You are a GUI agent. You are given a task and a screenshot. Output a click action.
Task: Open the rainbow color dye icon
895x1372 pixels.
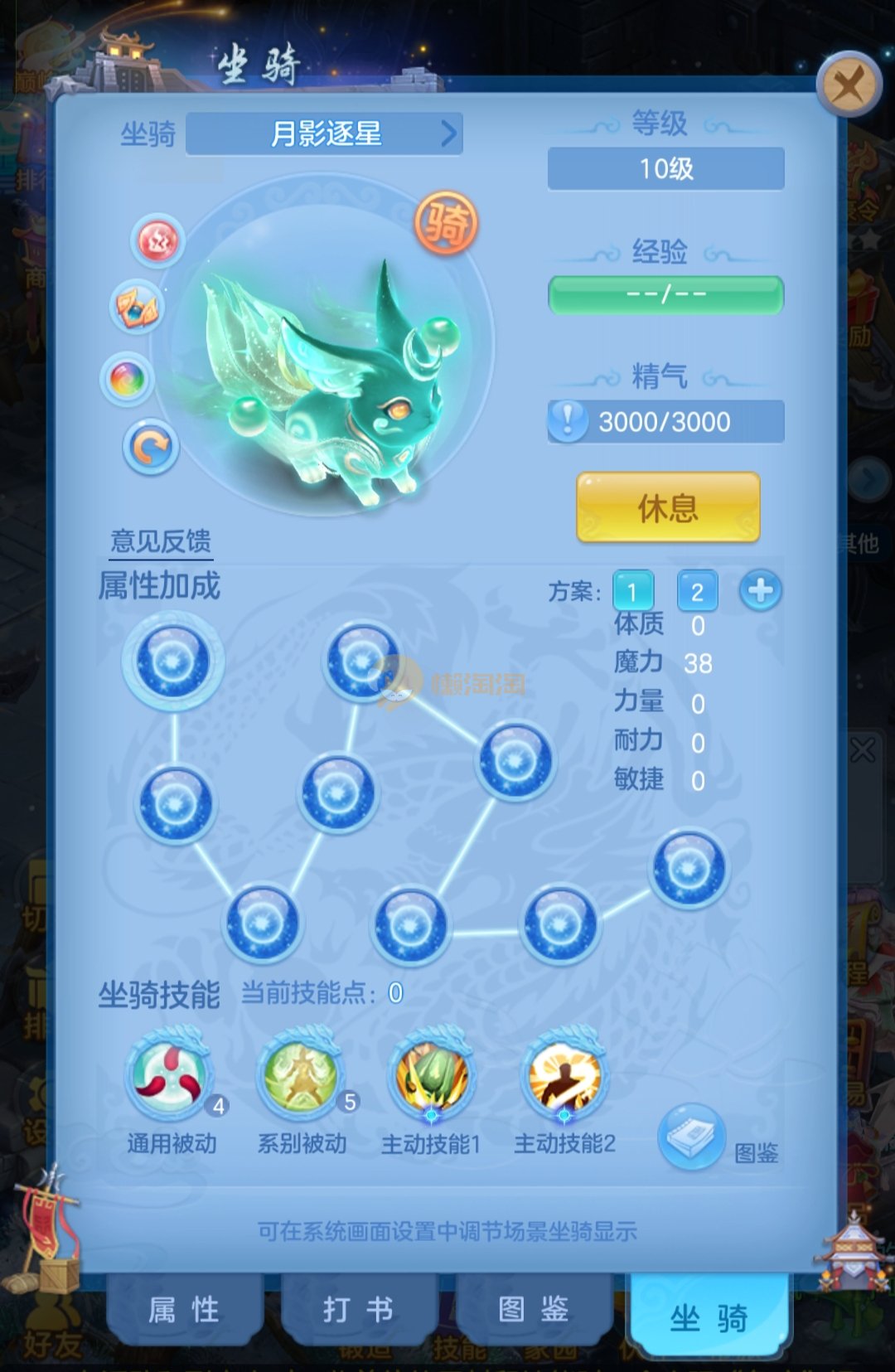click(x=128, y=380)
